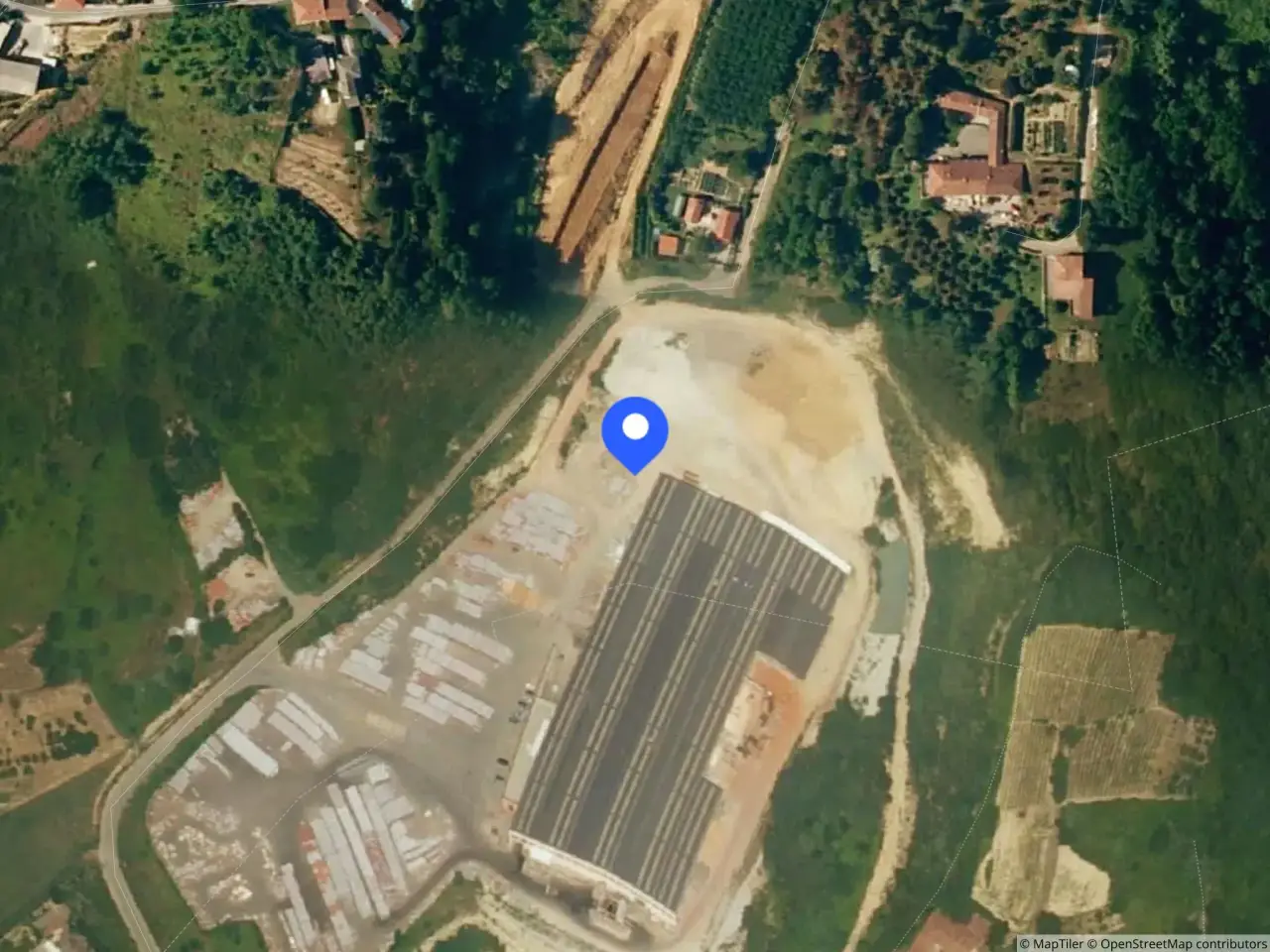Open the MapTiler attribution link

1054,943
